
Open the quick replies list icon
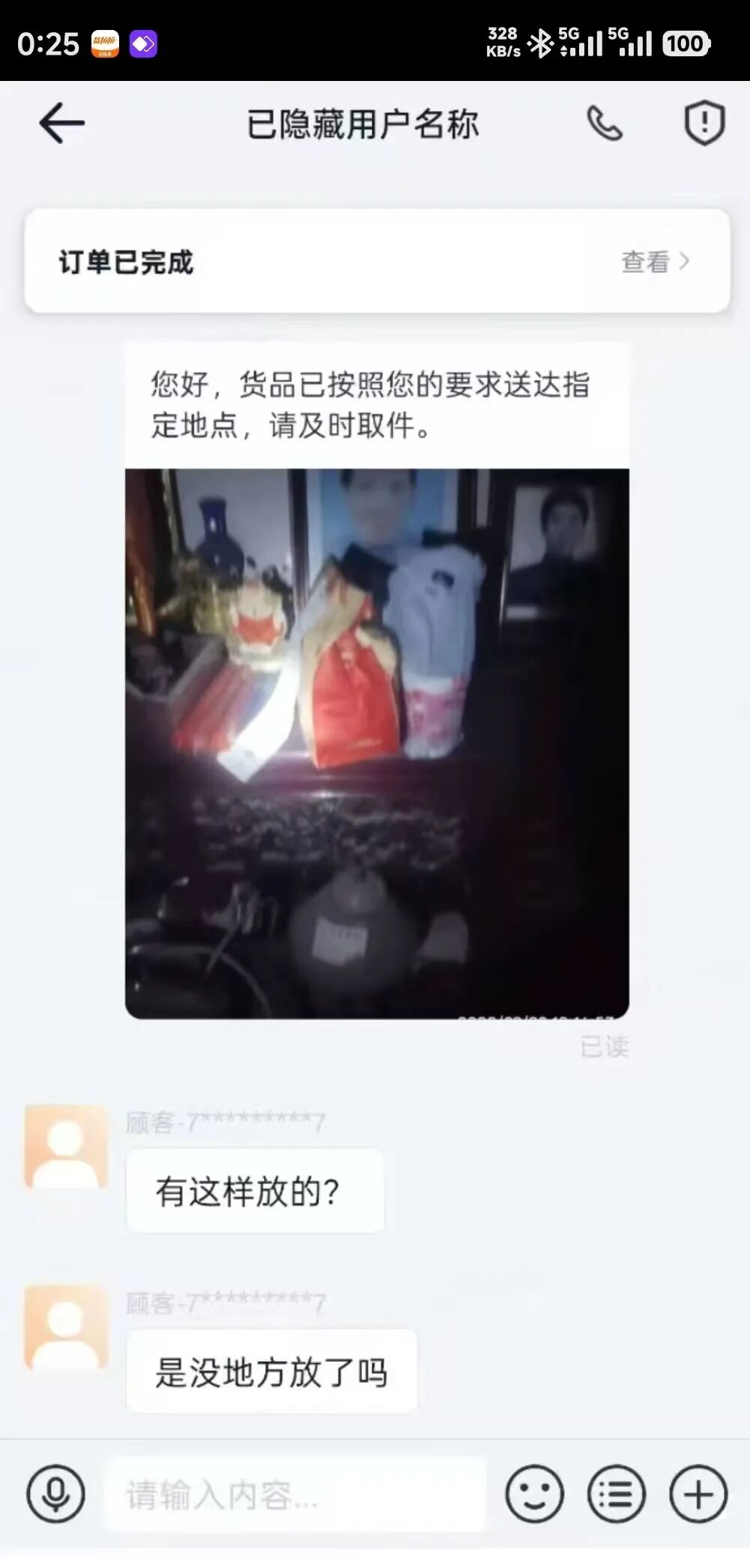pos(616,1494)
